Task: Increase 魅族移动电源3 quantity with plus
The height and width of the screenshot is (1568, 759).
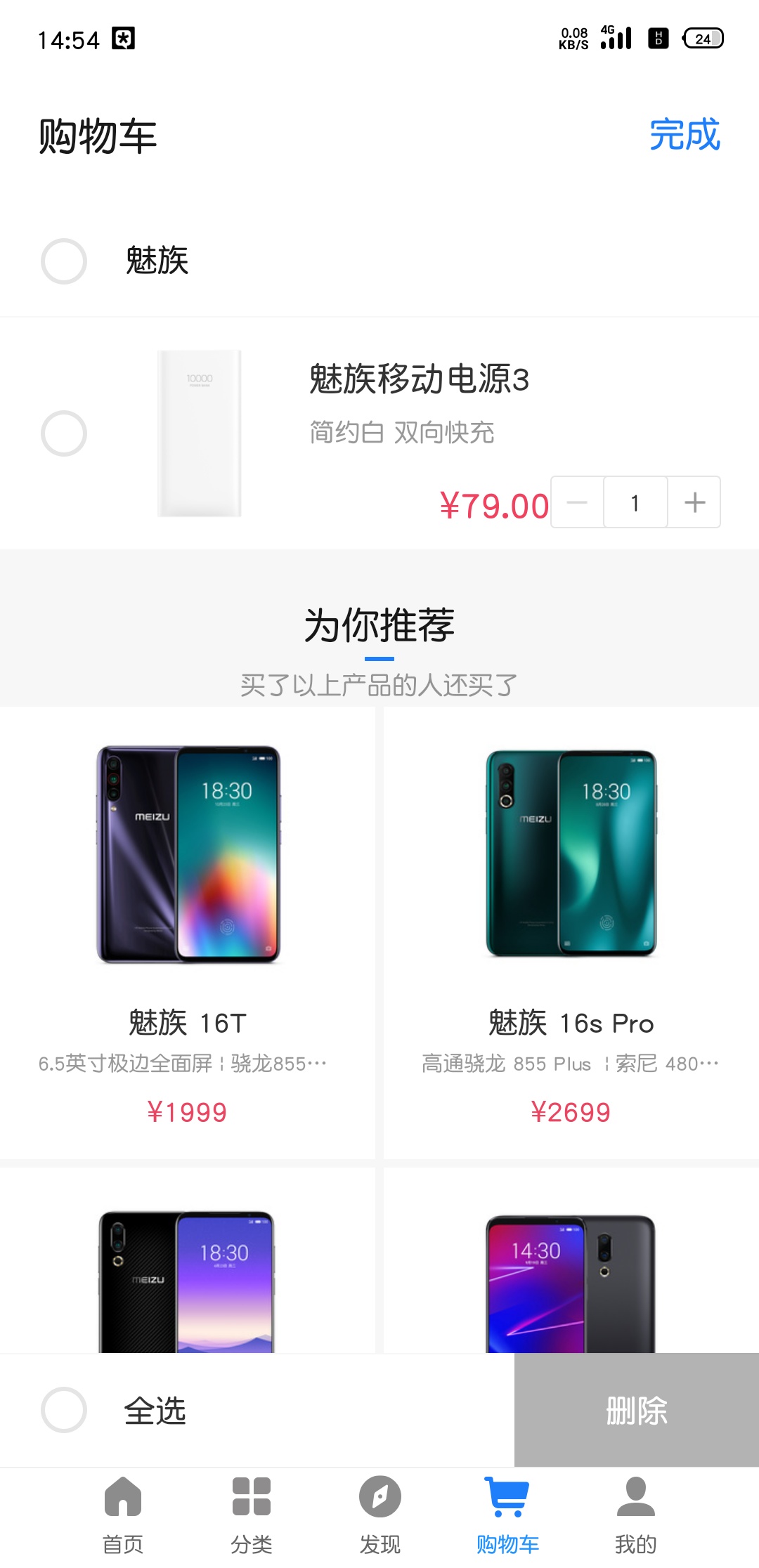Action: click(694, 502)
